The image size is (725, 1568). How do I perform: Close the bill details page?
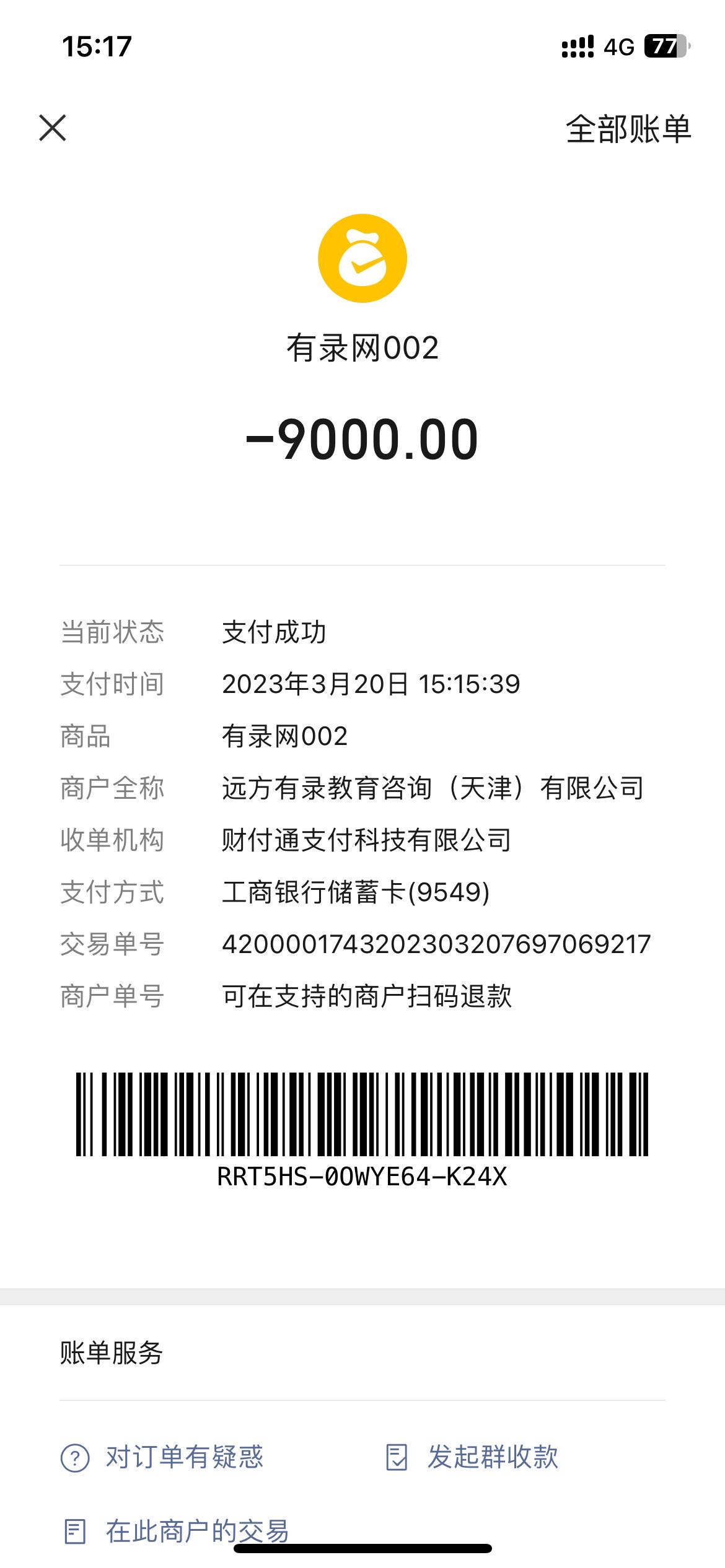53,128
